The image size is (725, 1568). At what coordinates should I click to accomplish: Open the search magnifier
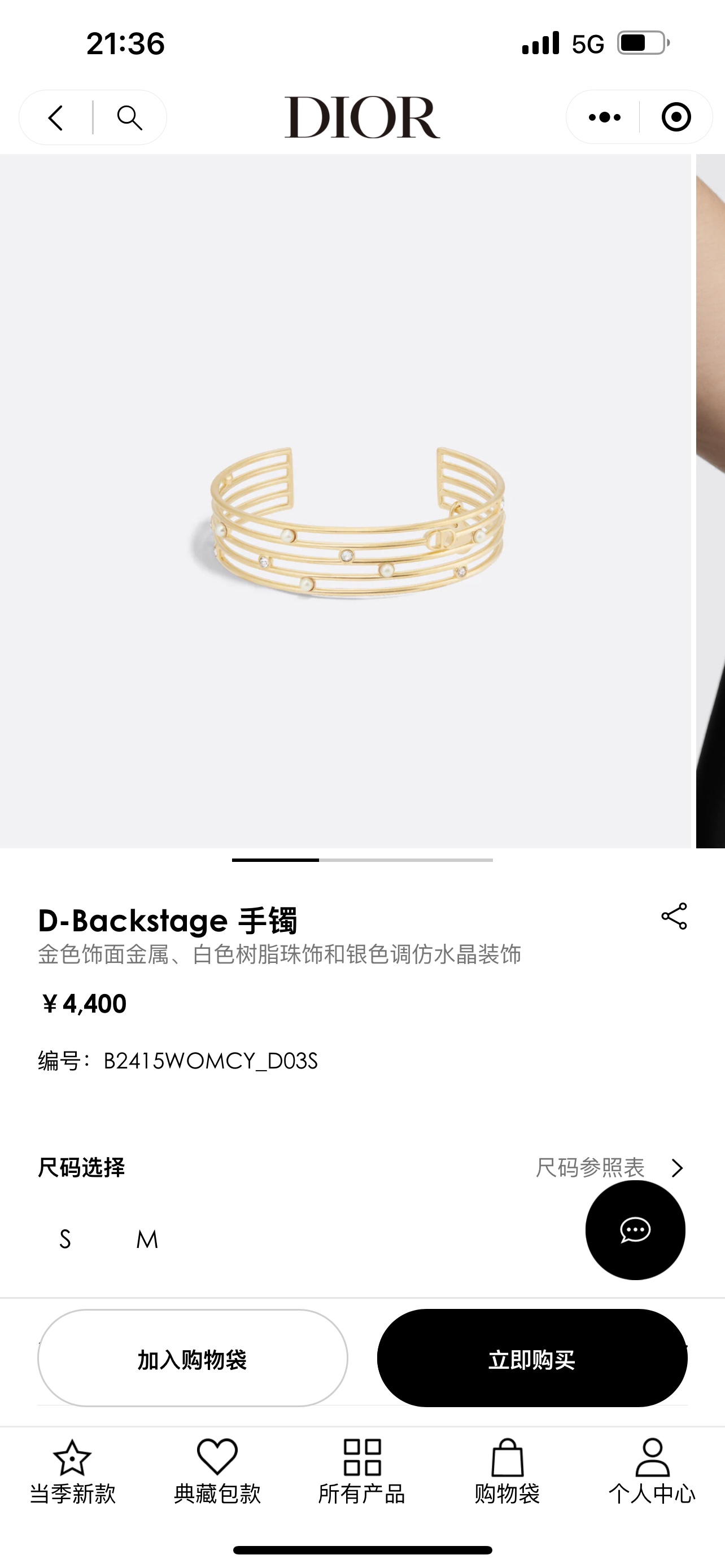(x=130, y=118)
